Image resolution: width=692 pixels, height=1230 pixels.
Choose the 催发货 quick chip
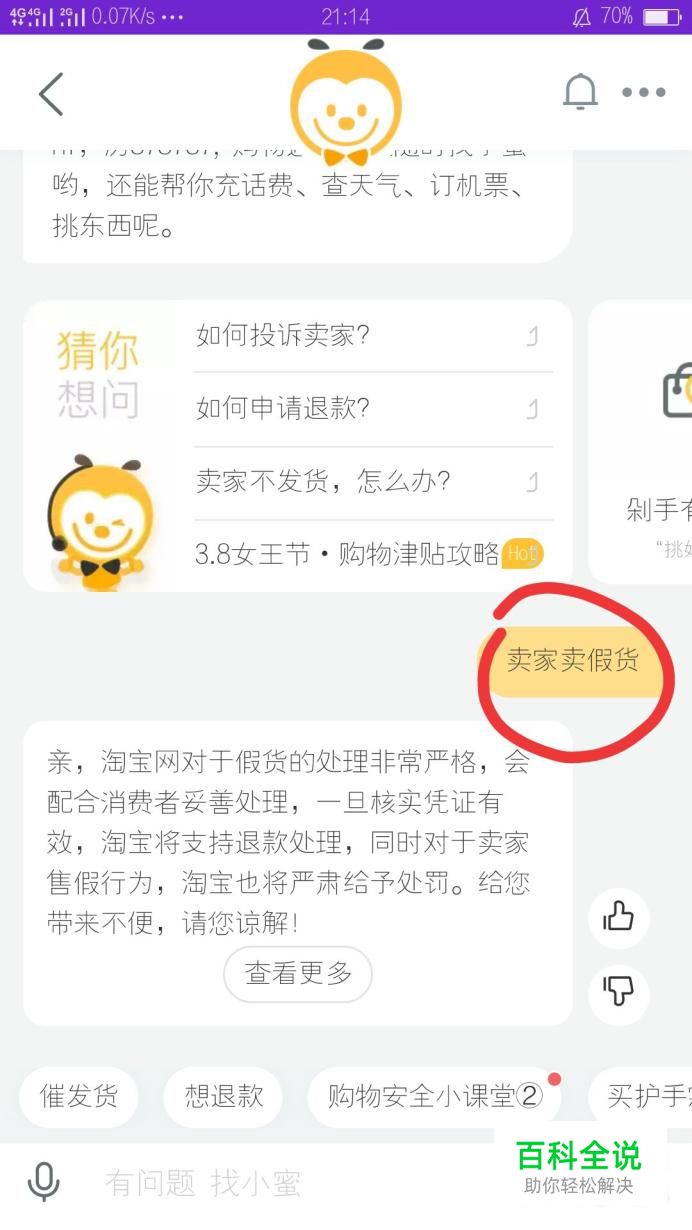pos(79,1096)
